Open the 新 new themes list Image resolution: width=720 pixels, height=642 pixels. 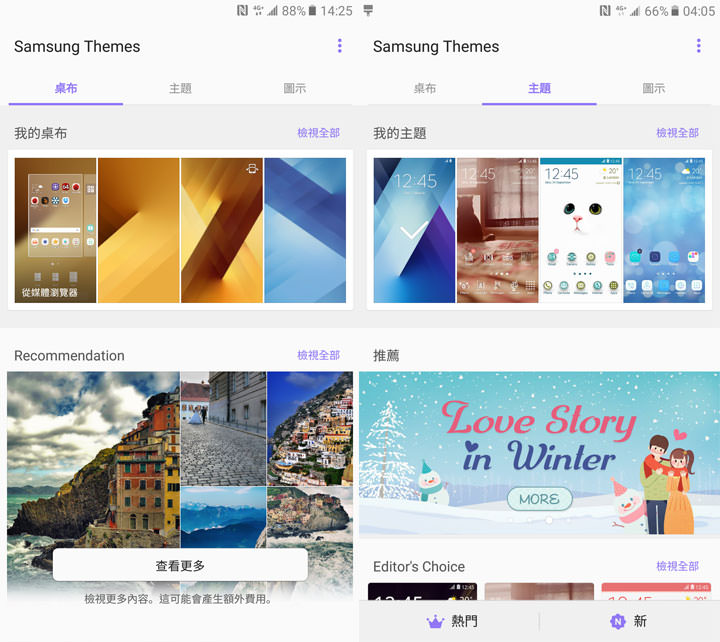click(629, 621)
